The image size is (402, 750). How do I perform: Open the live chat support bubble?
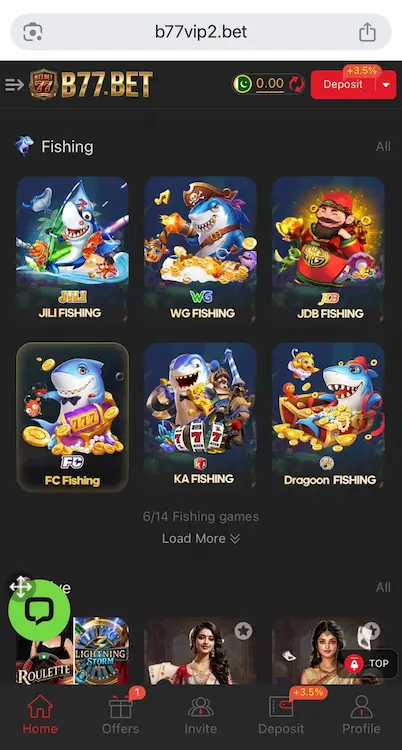click(39, 611)
